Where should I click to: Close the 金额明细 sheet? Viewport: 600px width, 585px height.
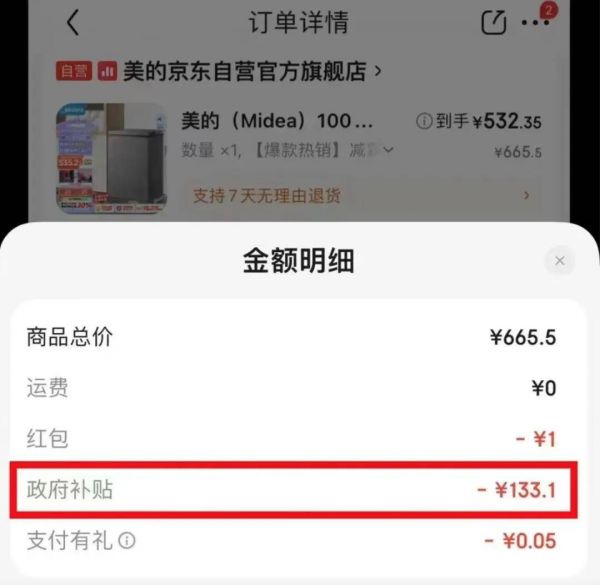pos(559,261)
